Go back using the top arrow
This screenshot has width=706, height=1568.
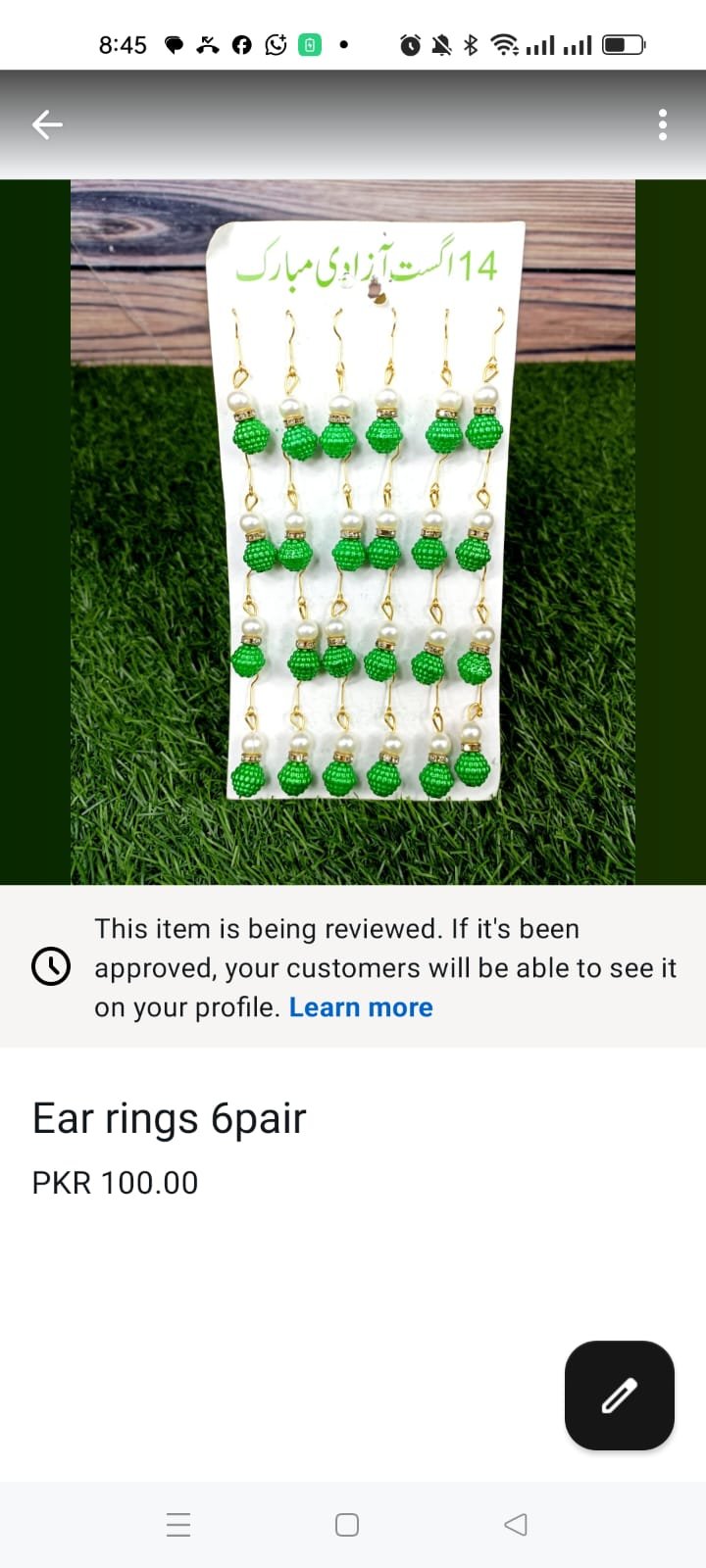(47, 124)
